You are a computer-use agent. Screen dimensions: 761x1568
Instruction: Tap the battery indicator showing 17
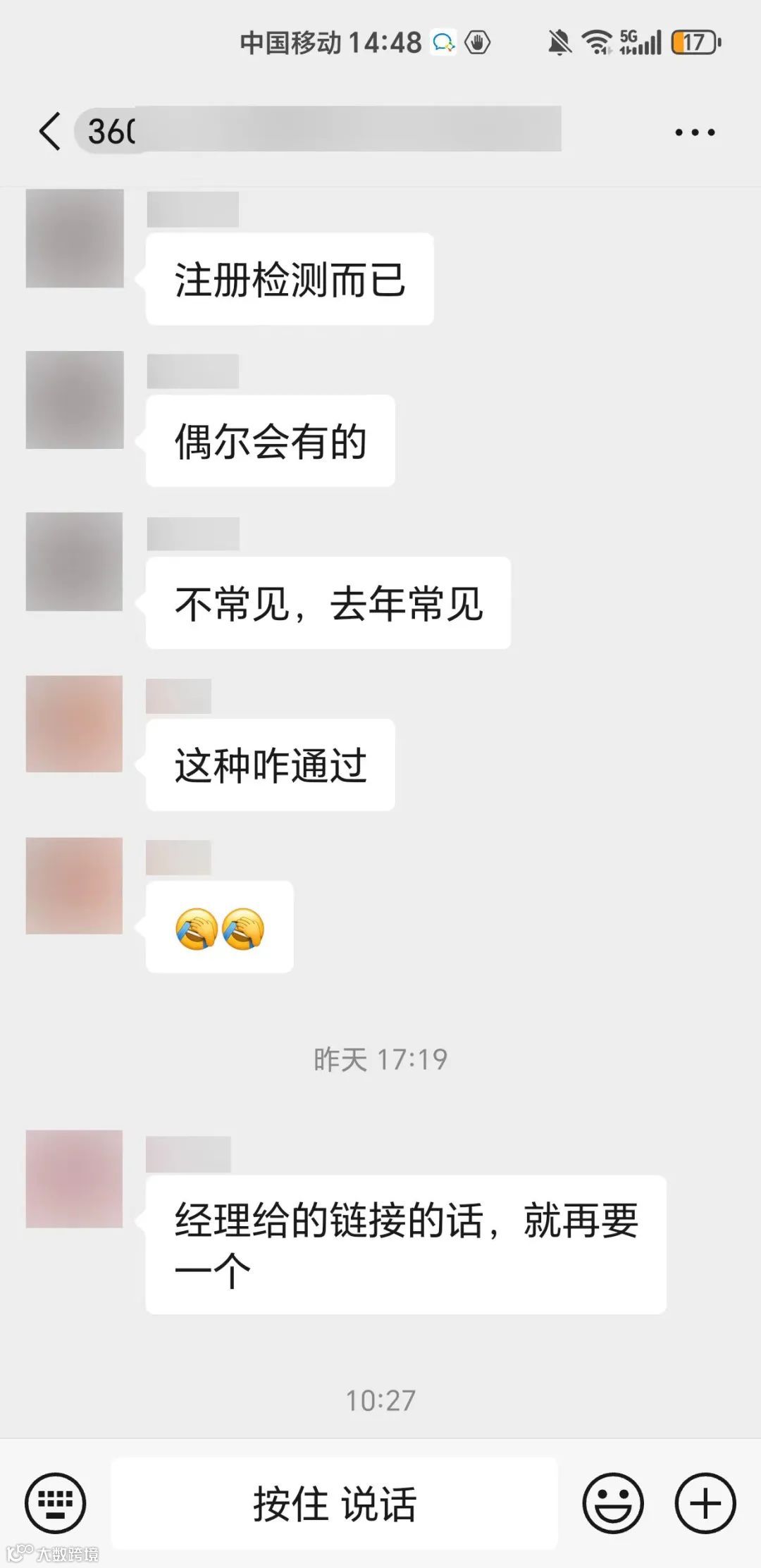692,44
